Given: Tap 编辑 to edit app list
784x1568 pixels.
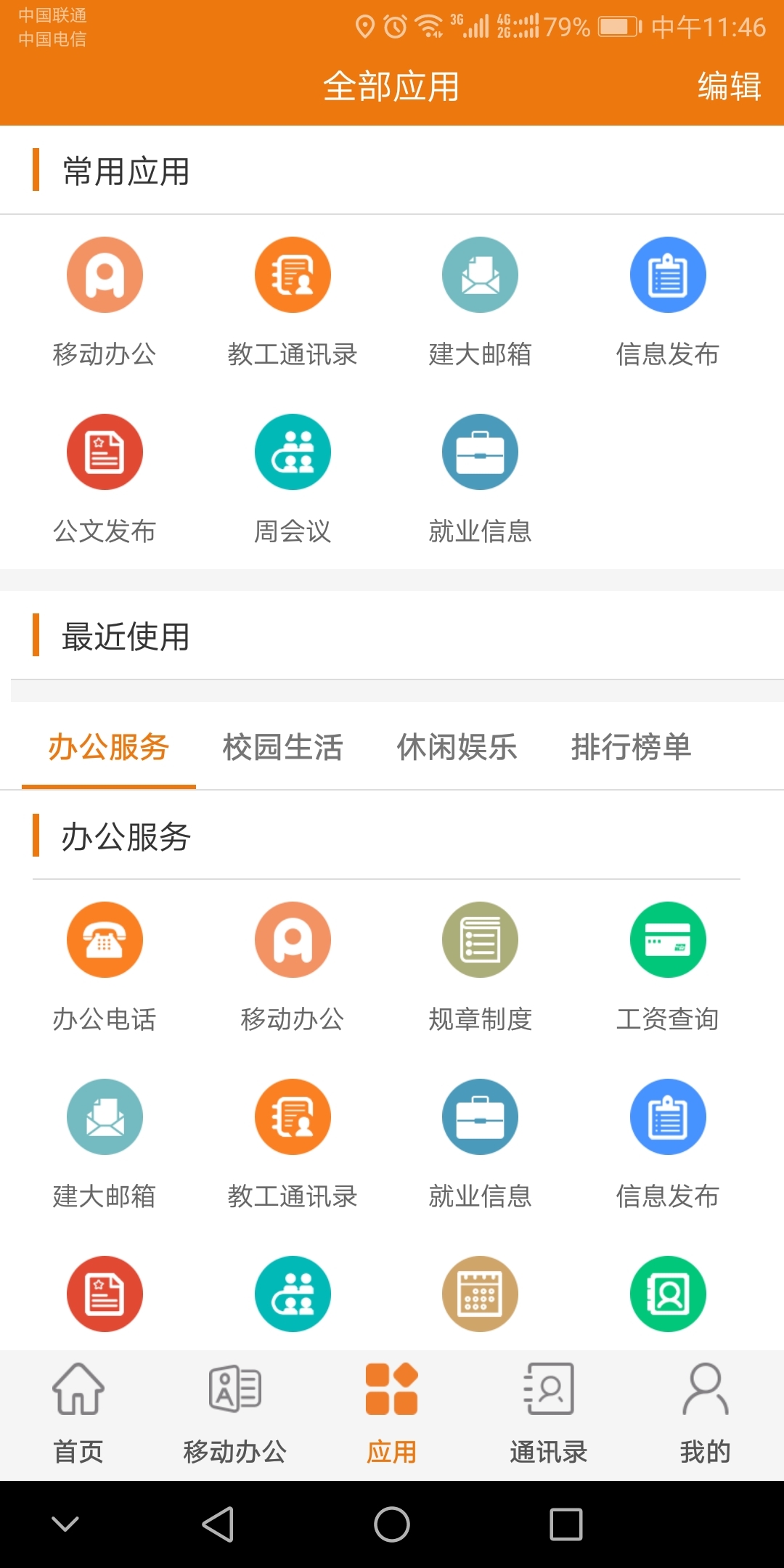Looking at the screenshot, I should (x=729, y=87).
